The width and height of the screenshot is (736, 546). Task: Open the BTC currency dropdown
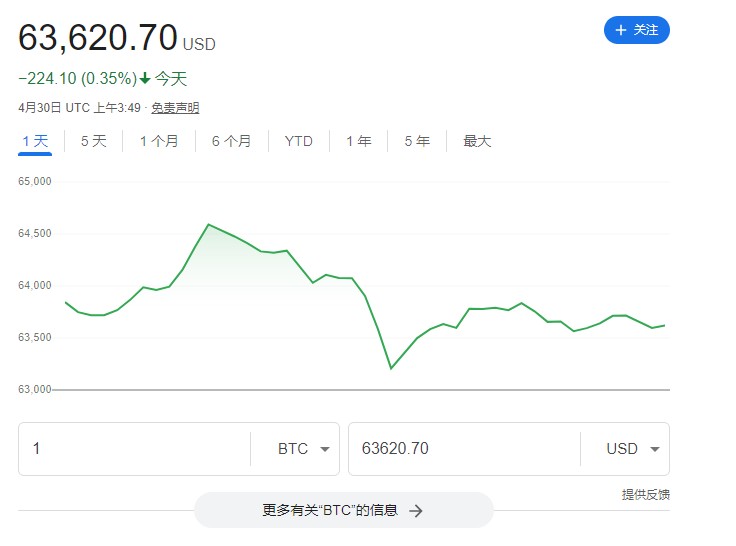303,449
